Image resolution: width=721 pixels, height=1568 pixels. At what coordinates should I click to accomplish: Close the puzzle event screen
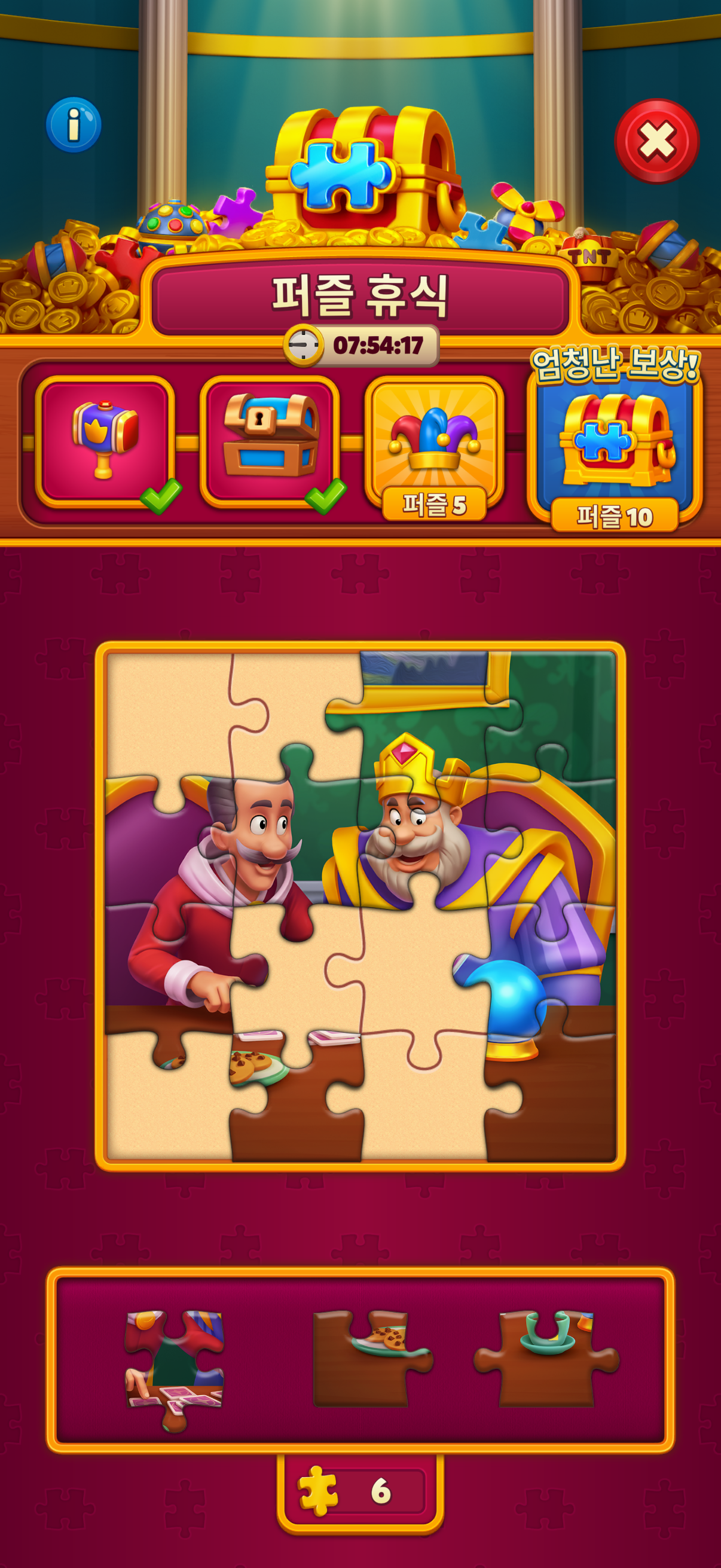(x=656, y=141)
